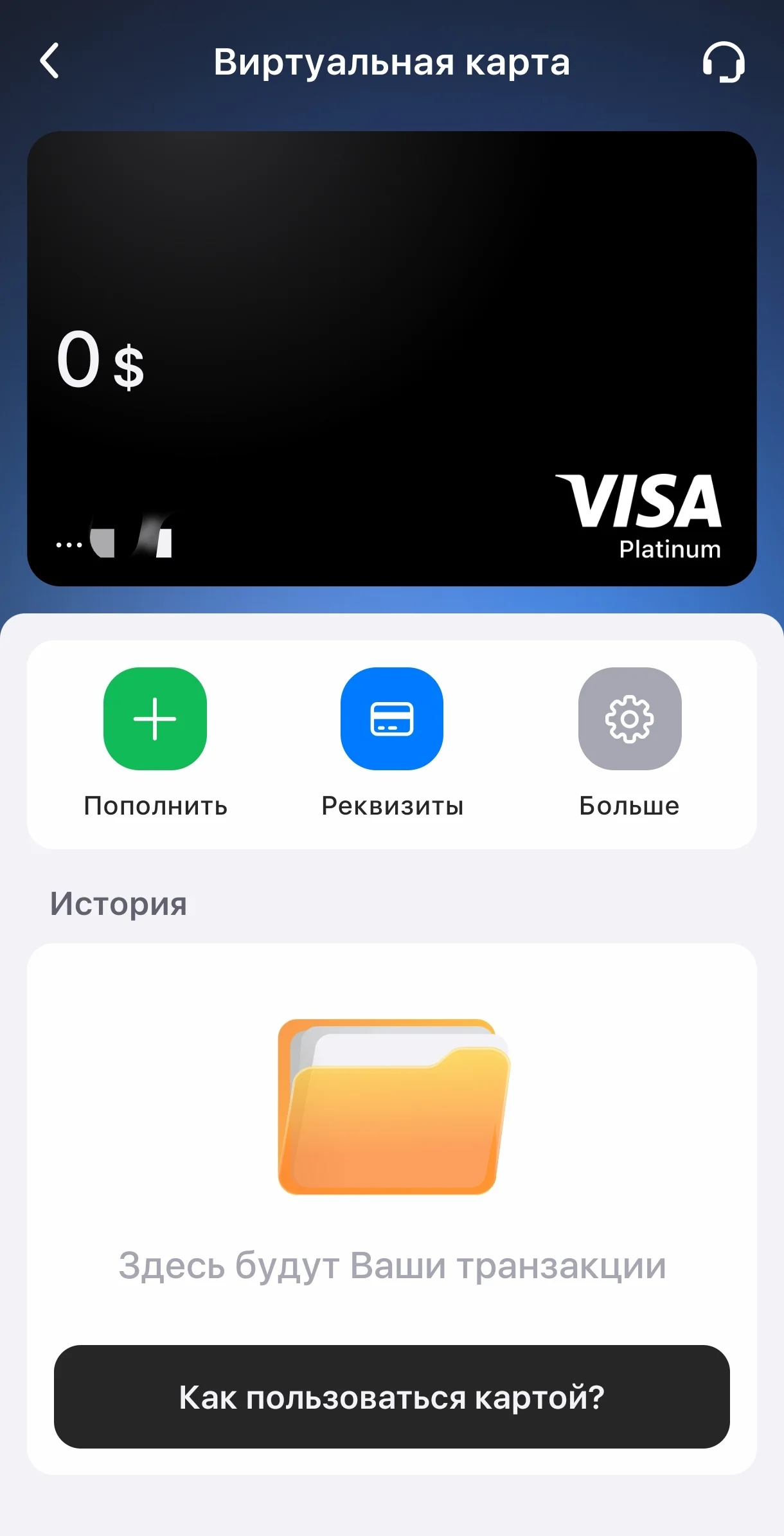The width and height of the screenshot is (784, 1536).
Task: Tap the black Visa Platinum card
Action: point(392,358)
